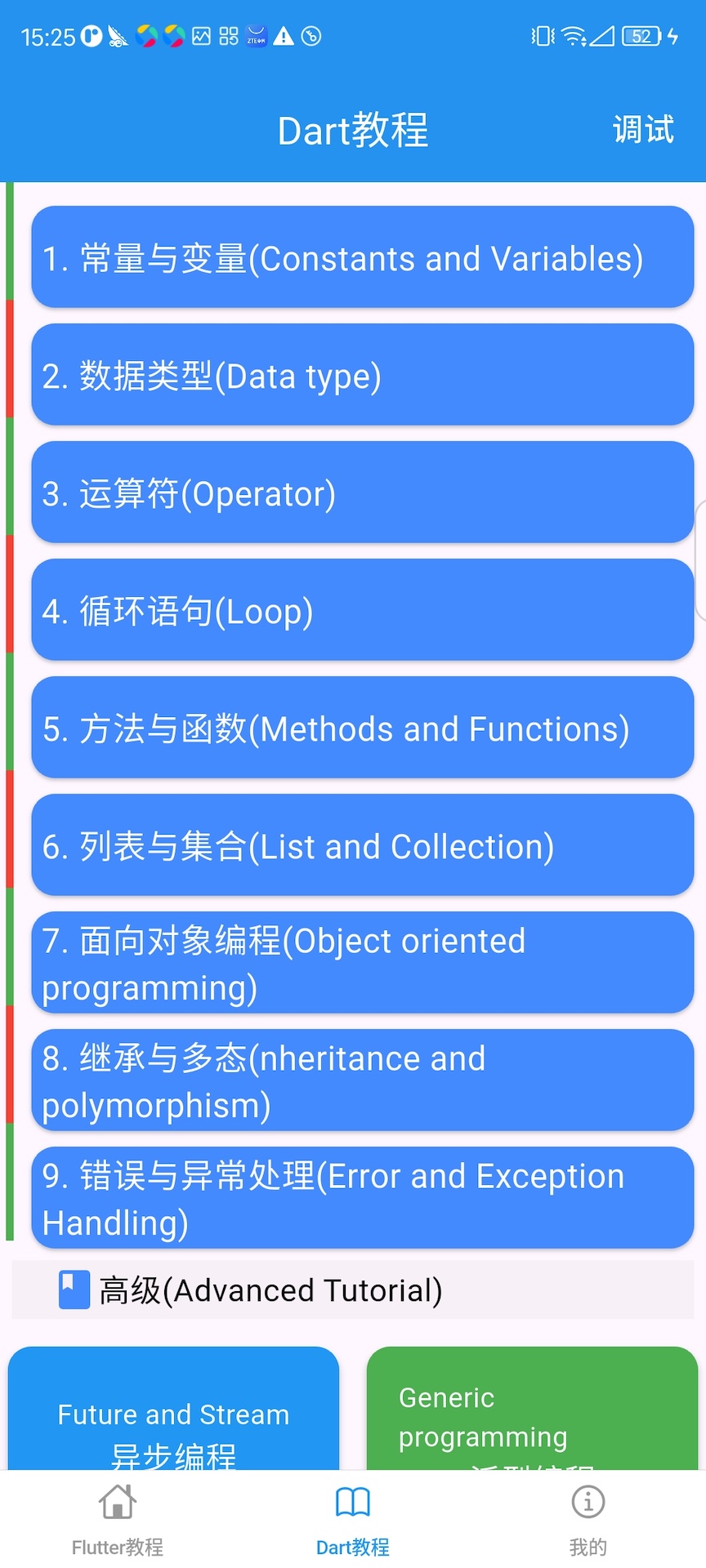Open chapter 3 Operator
This screenshot has width=706, height=1568.
tap(360, 493)
